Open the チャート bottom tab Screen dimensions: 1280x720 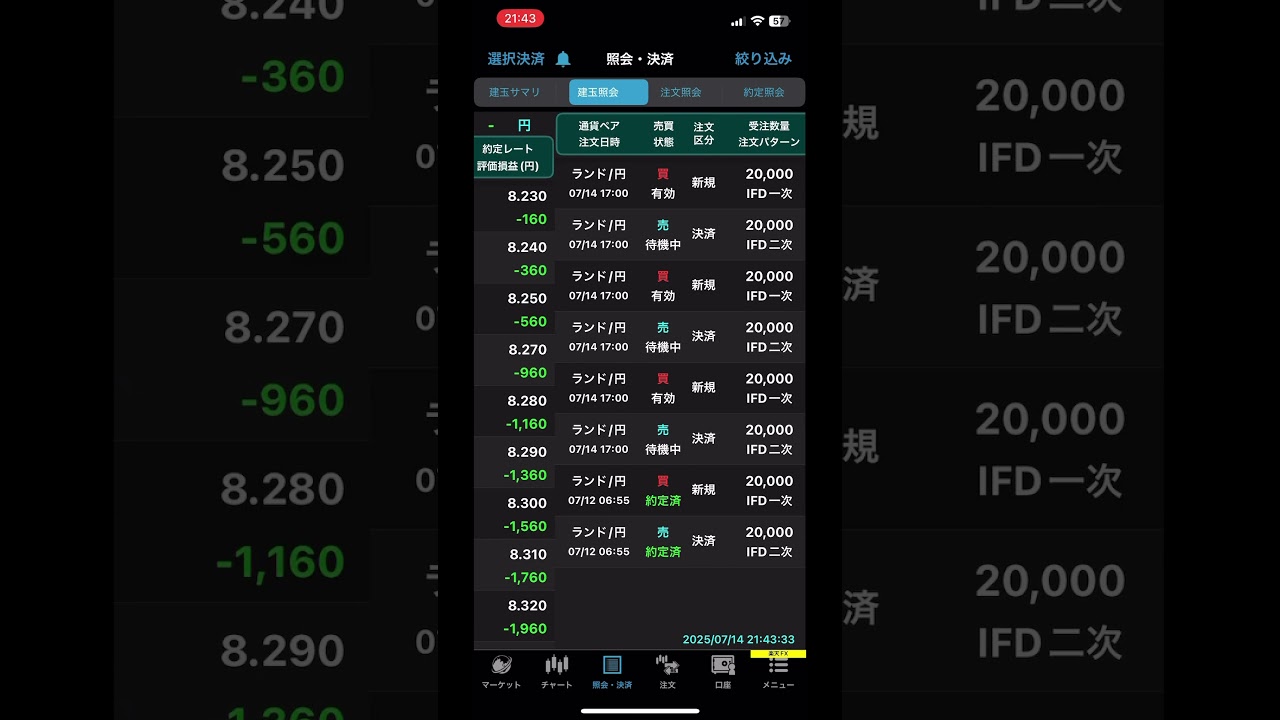click(557, 672)
